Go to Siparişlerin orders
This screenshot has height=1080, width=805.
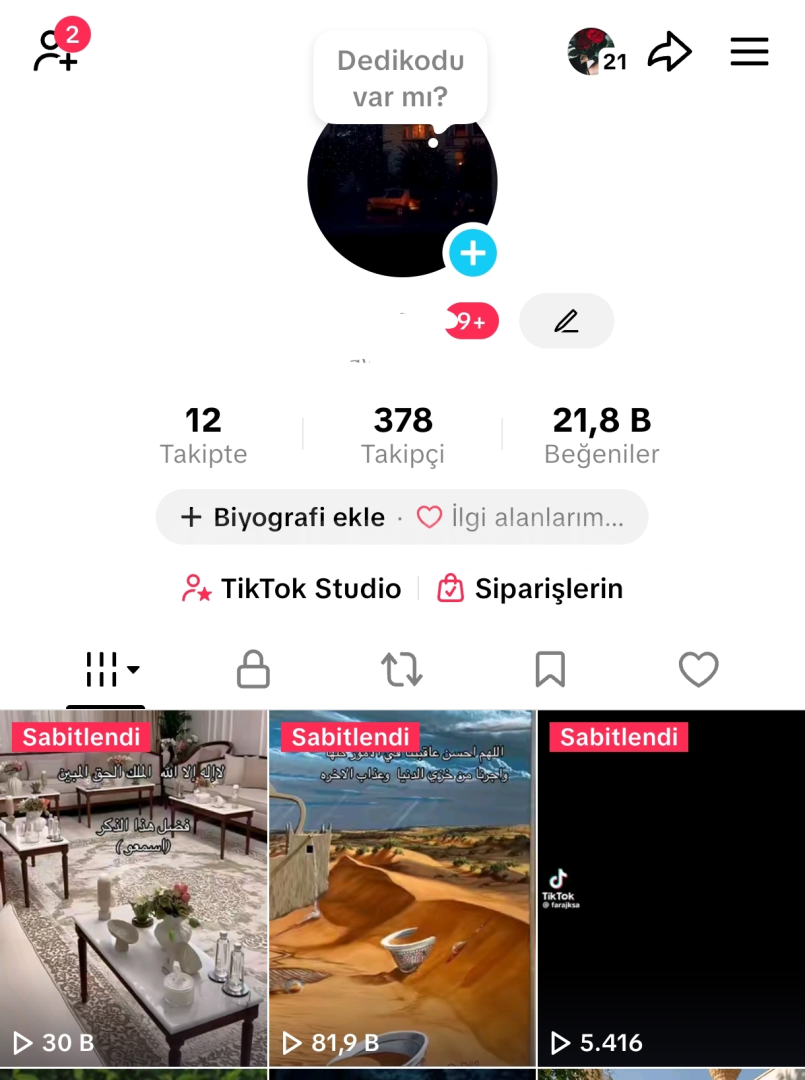[x=531, y=588]
